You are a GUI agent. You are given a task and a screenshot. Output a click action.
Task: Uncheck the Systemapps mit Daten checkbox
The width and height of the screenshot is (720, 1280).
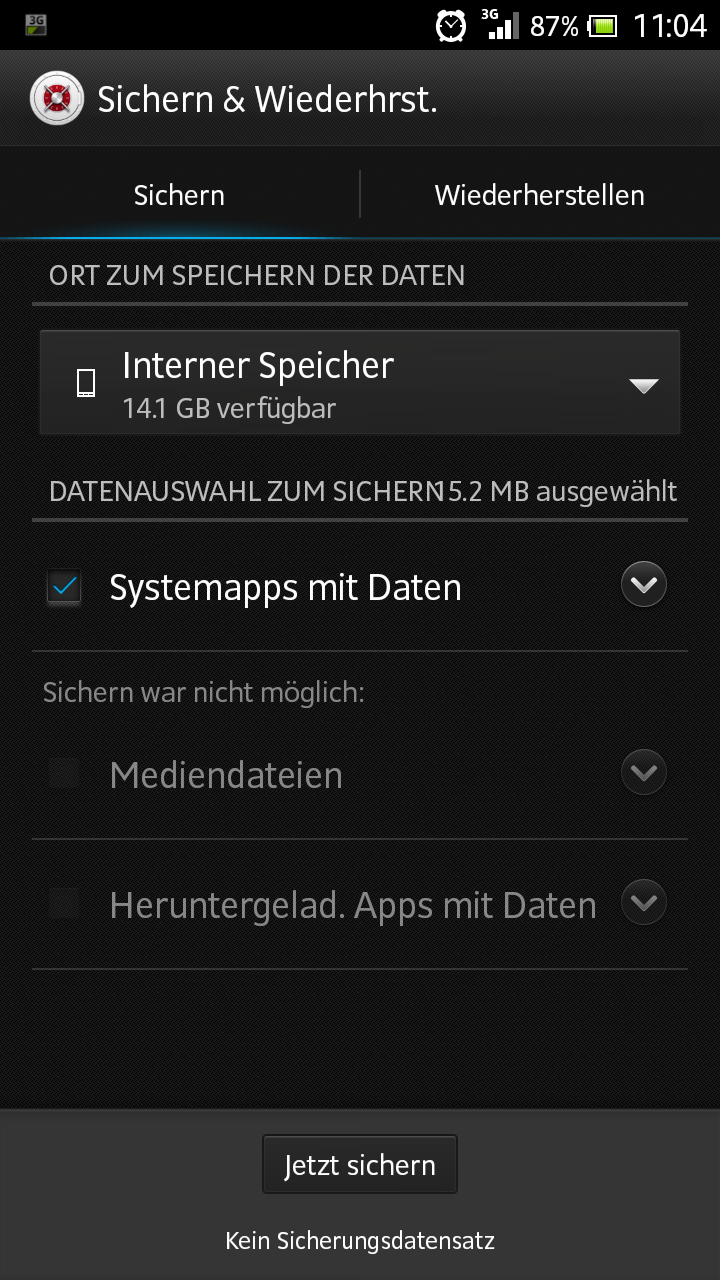[x=65, y=587]
